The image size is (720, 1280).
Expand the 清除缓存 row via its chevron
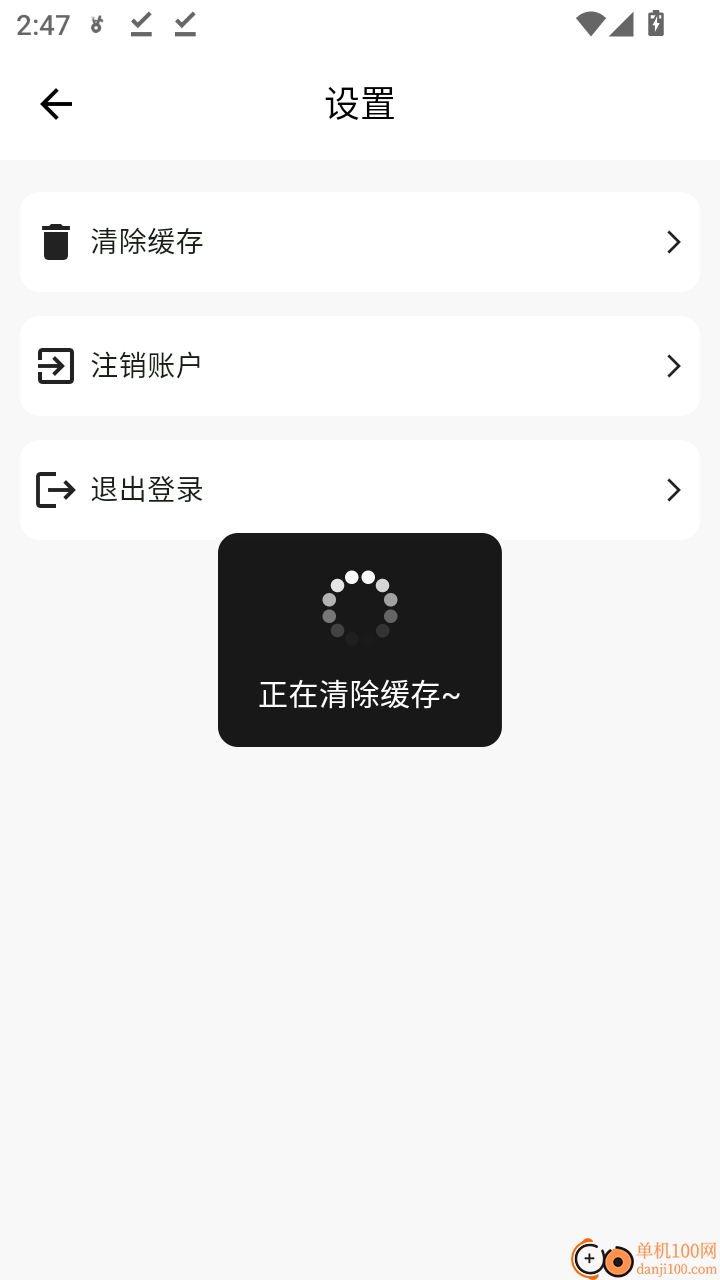[673, 241]
